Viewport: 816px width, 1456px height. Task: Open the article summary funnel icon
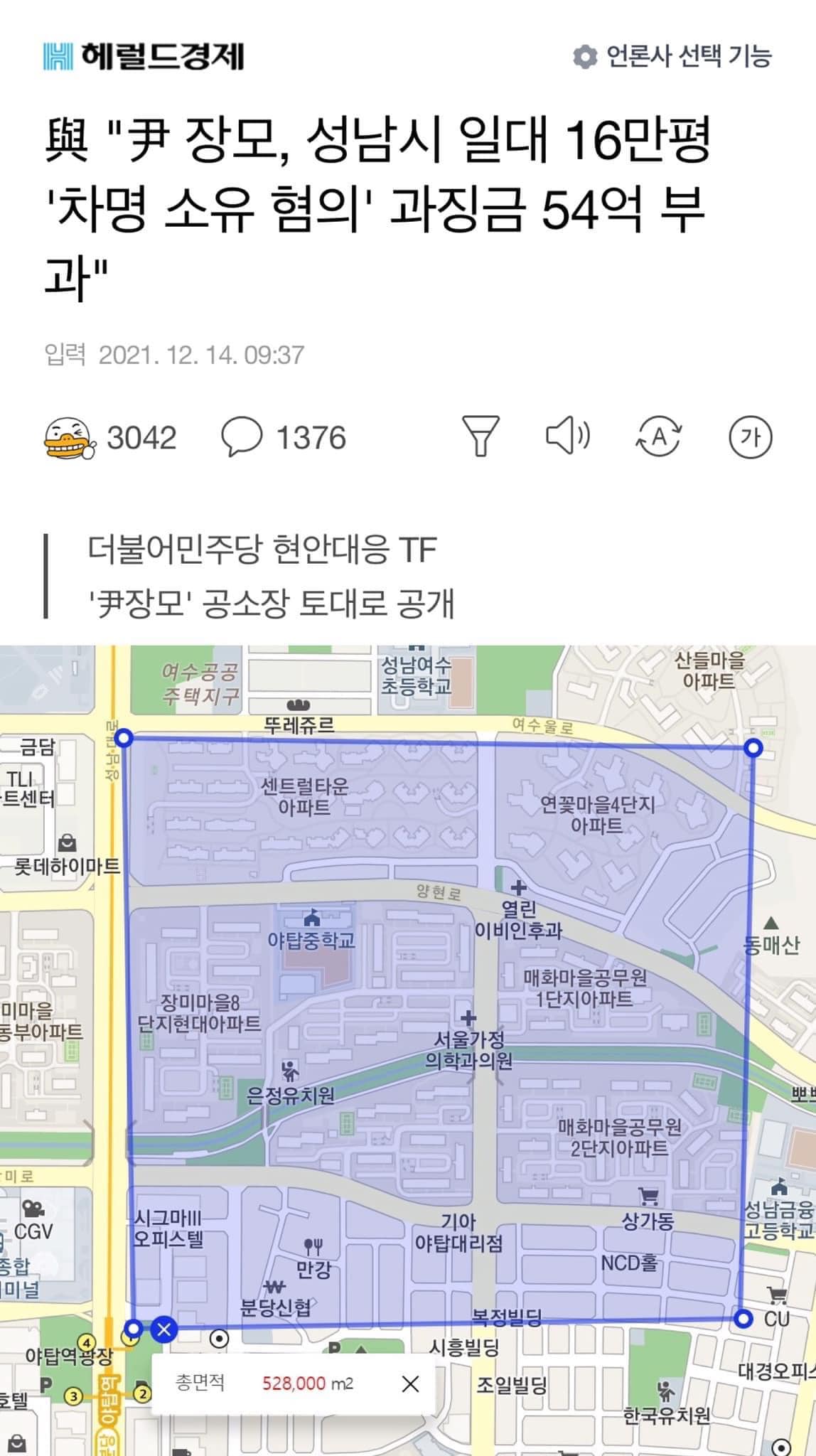coord(481,437)
